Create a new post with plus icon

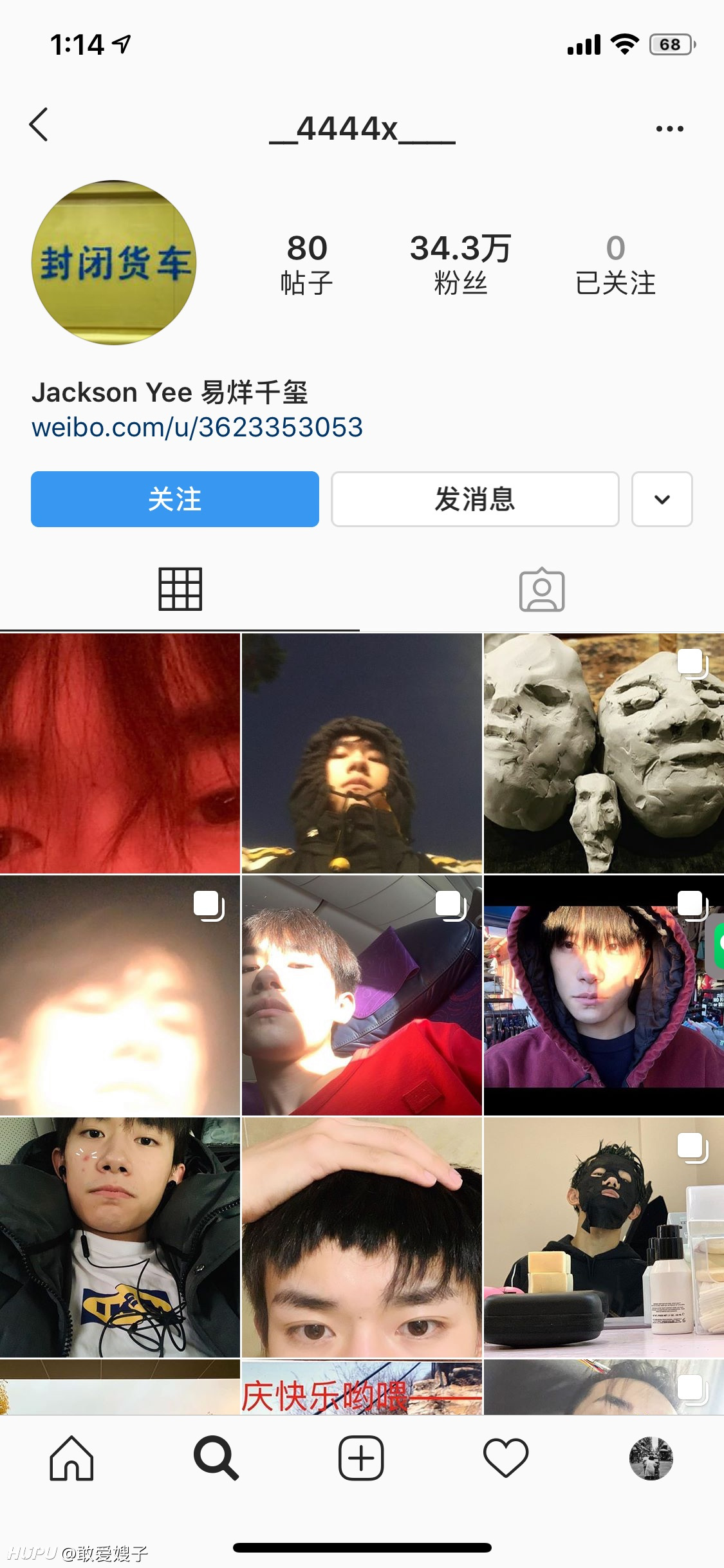point(361,1459)
